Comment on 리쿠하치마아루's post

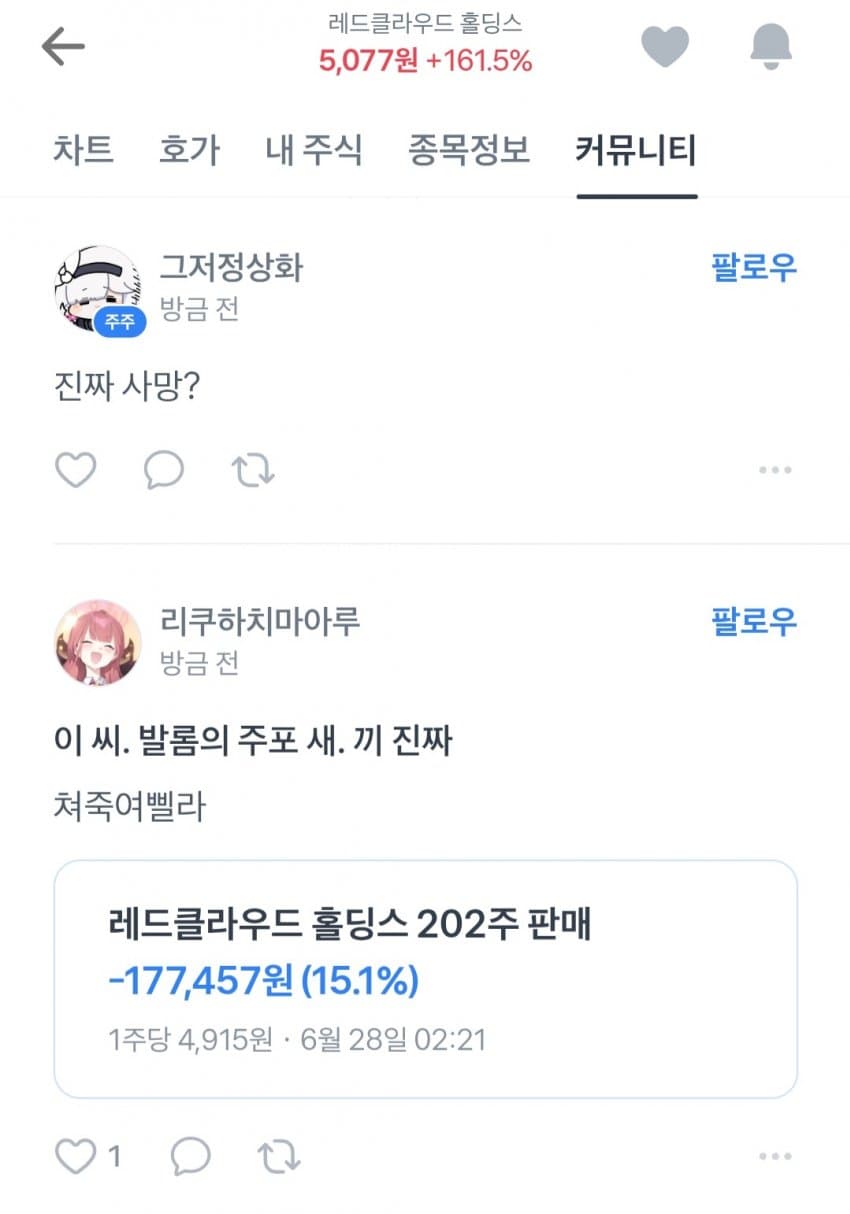tap(190, 1157)
